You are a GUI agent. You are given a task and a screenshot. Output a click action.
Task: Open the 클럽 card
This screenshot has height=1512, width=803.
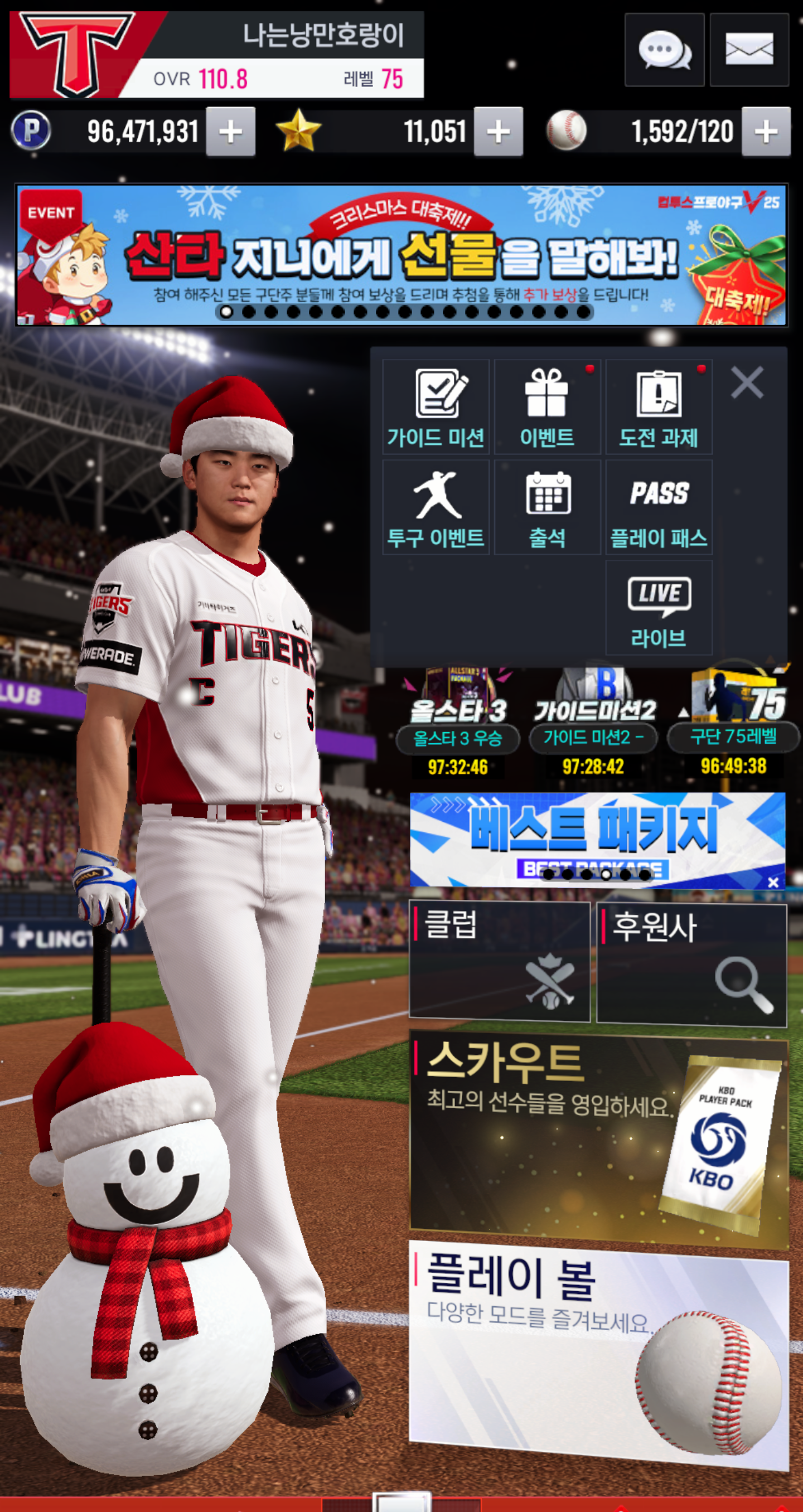pos(499,961)
